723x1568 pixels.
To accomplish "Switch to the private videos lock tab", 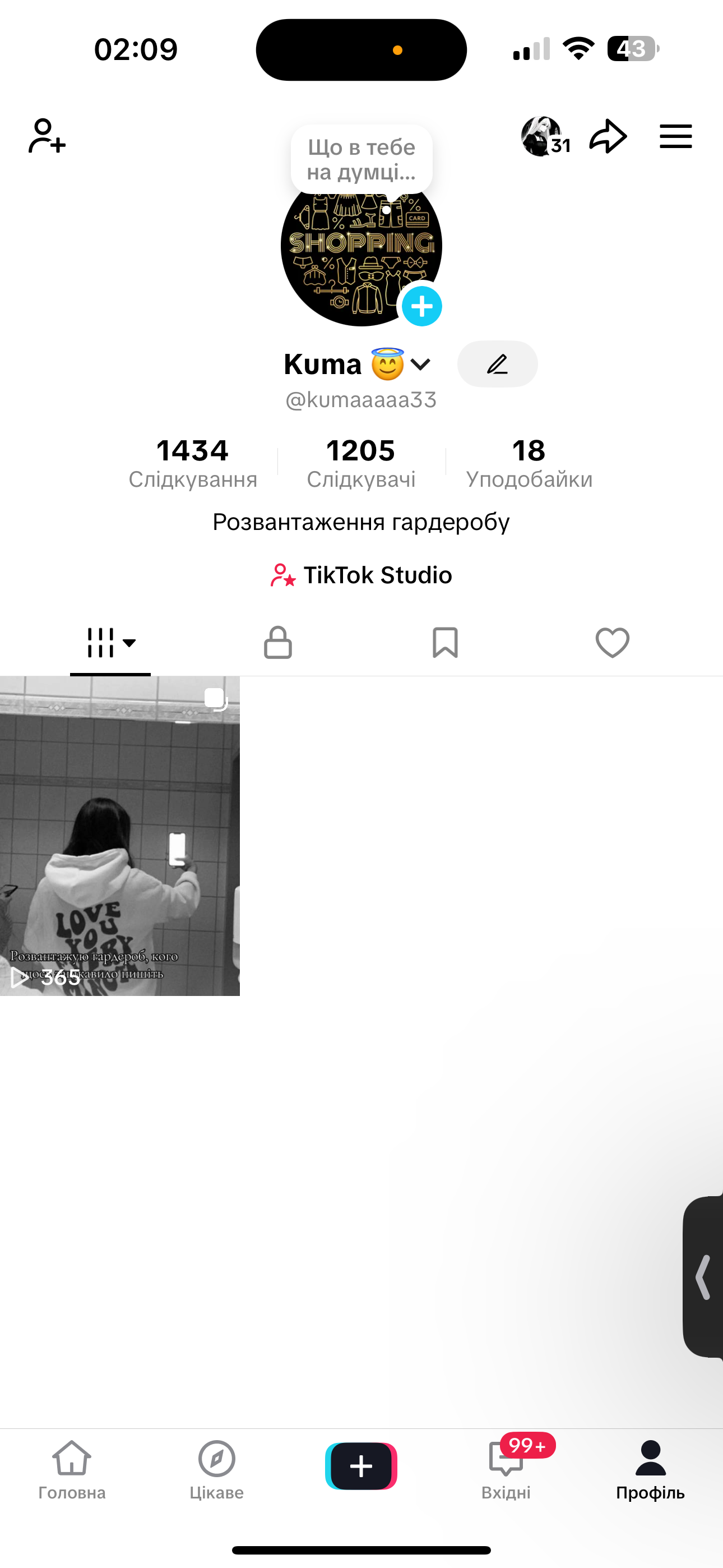I will pos(277,643).
